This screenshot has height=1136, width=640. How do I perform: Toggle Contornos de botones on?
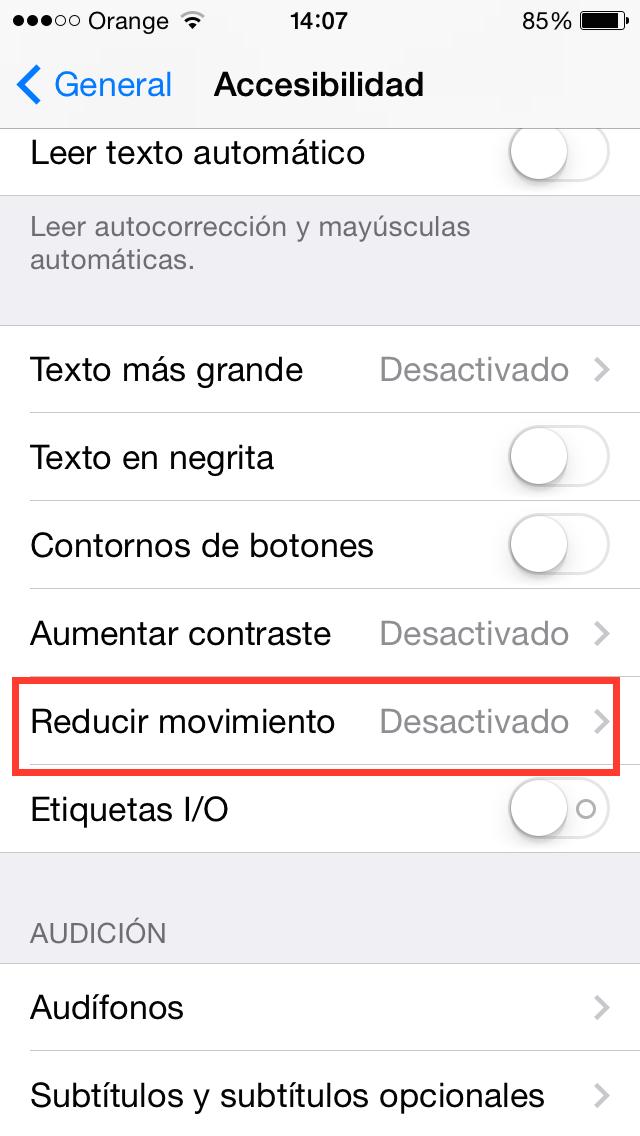click(558, 546)
